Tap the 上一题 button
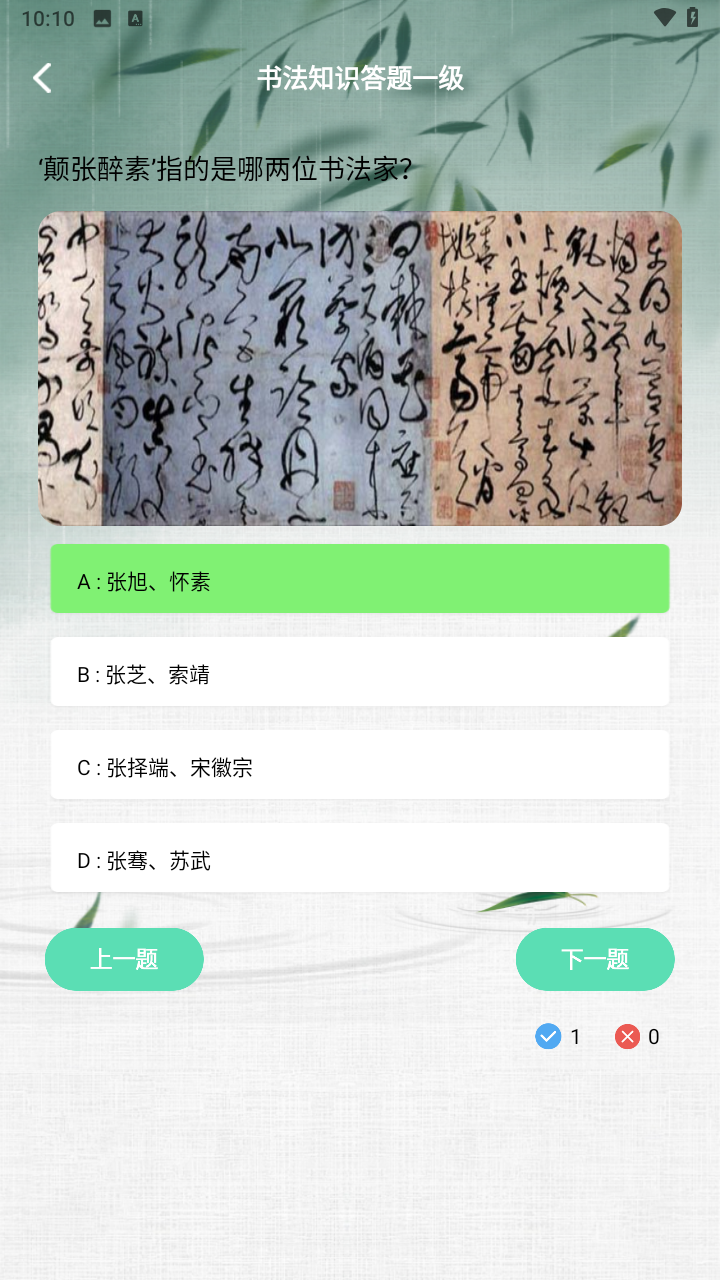The image size is (720, 1280). point(124,959)
